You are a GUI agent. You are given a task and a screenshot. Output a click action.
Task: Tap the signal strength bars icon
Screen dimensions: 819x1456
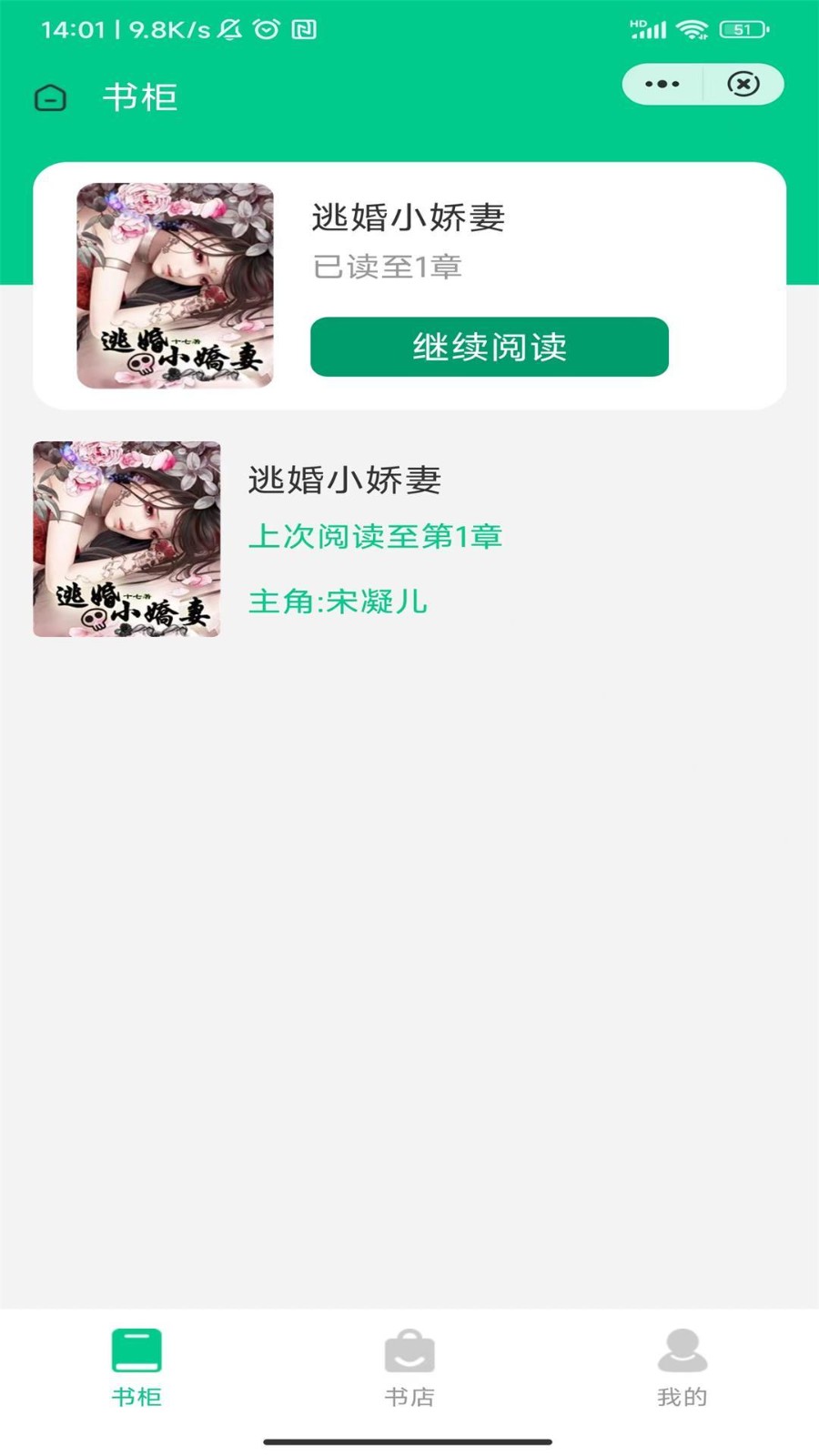(648, 27)
